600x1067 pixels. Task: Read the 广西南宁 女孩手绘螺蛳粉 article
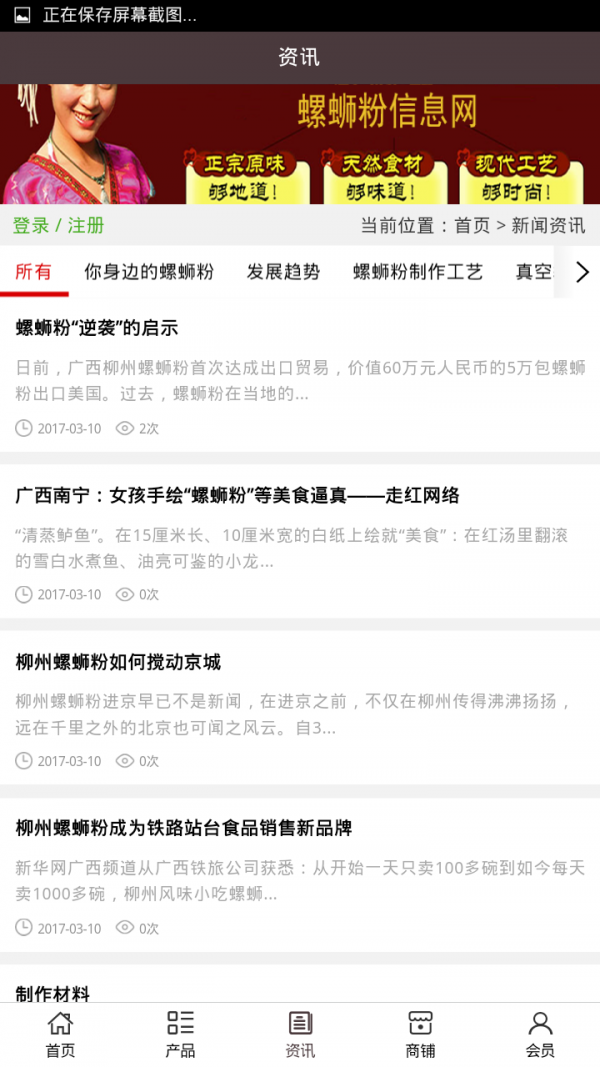coord(238,495)
